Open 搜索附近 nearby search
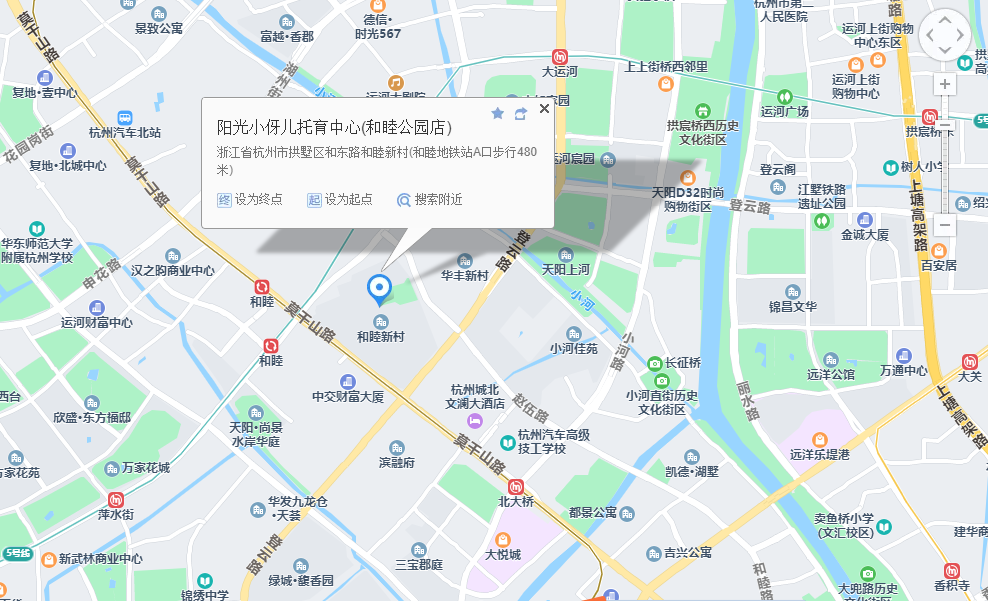988x601 pixels. (430, 199)
